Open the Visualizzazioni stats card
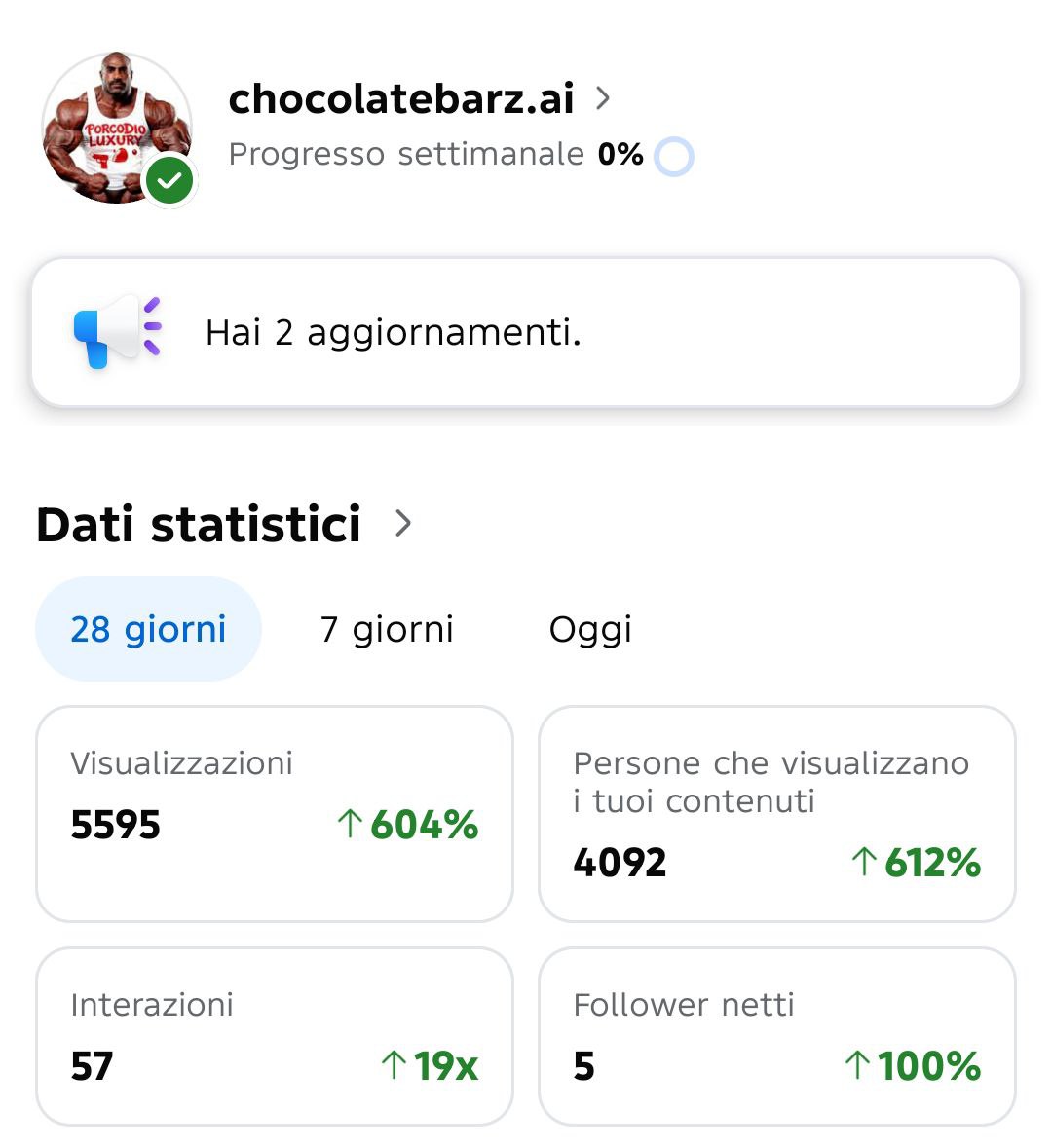This screenshot has height=1148, width=1052. 275,813
